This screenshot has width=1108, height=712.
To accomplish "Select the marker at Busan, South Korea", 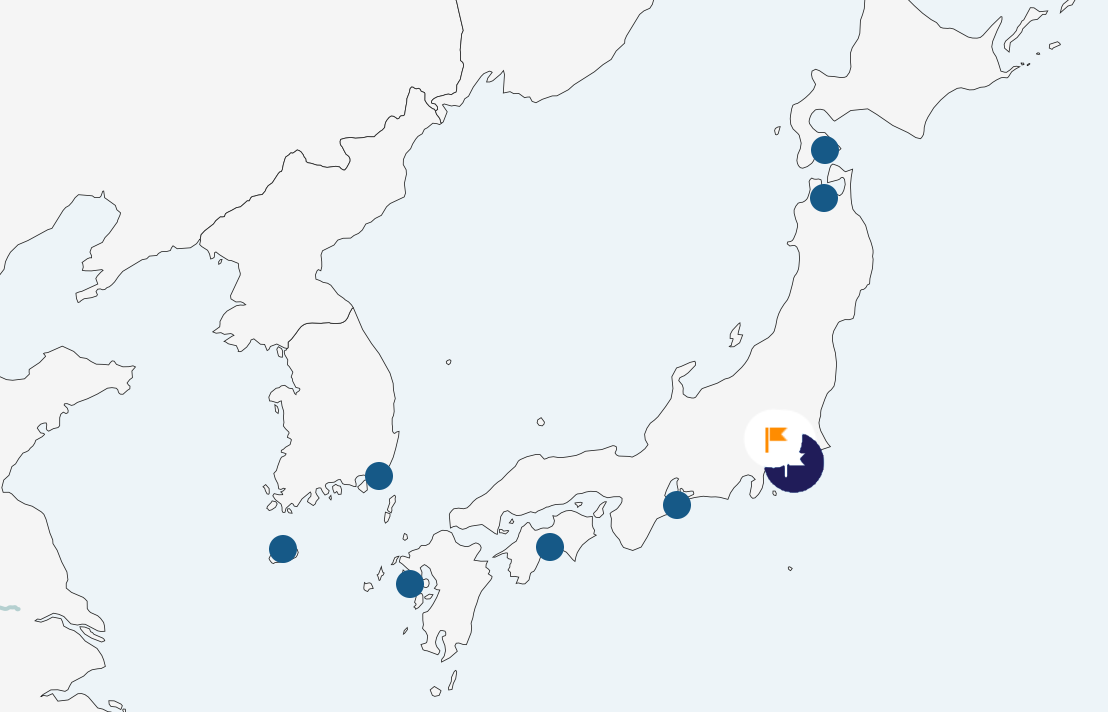I will tap(379, 476).
